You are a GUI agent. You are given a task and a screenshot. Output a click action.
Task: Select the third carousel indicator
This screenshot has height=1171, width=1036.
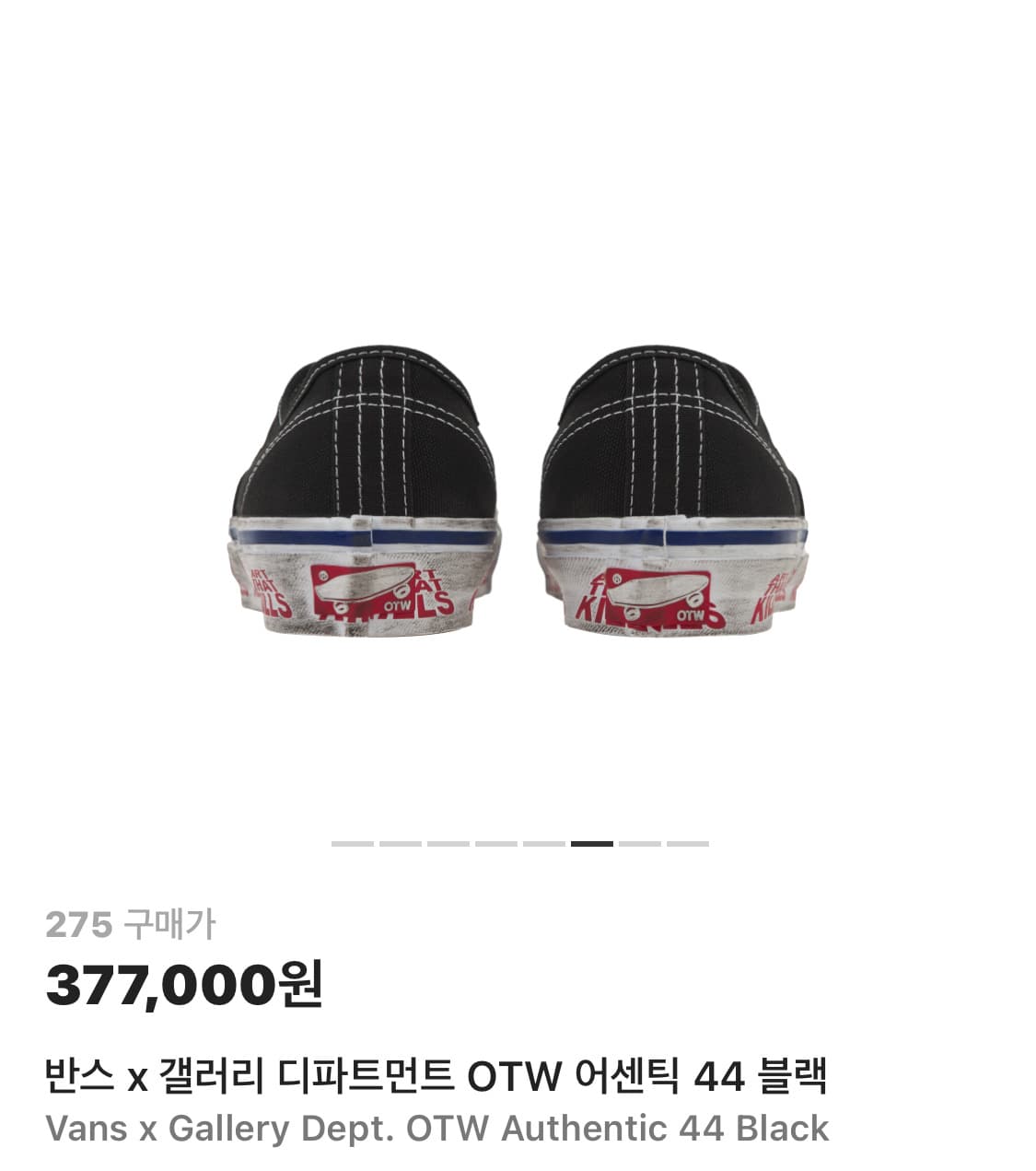click(447, 841)
